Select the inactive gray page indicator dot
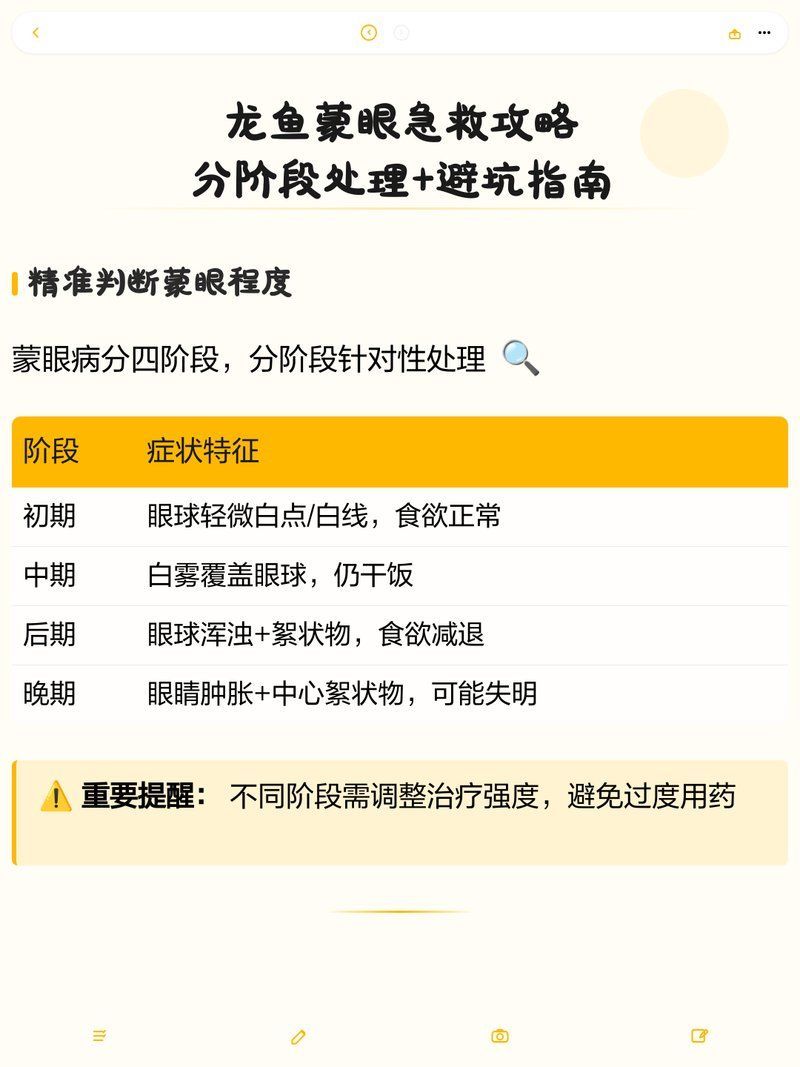This screenshot has width=800, height=1067. (401, 33)
